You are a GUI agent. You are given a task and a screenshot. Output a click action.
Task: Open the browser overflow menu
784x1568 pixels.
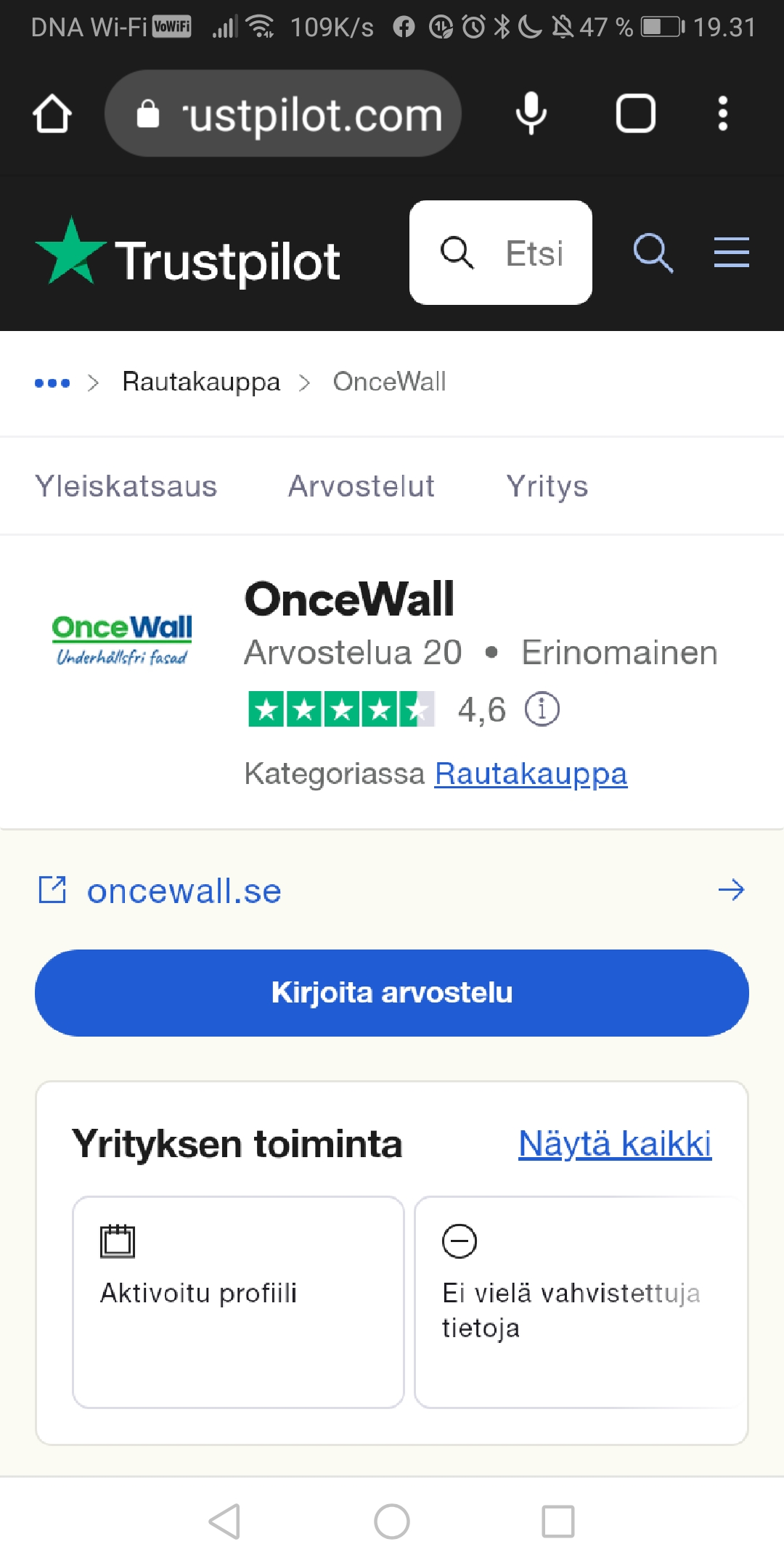pyautogui.click(x=722, y=114)
